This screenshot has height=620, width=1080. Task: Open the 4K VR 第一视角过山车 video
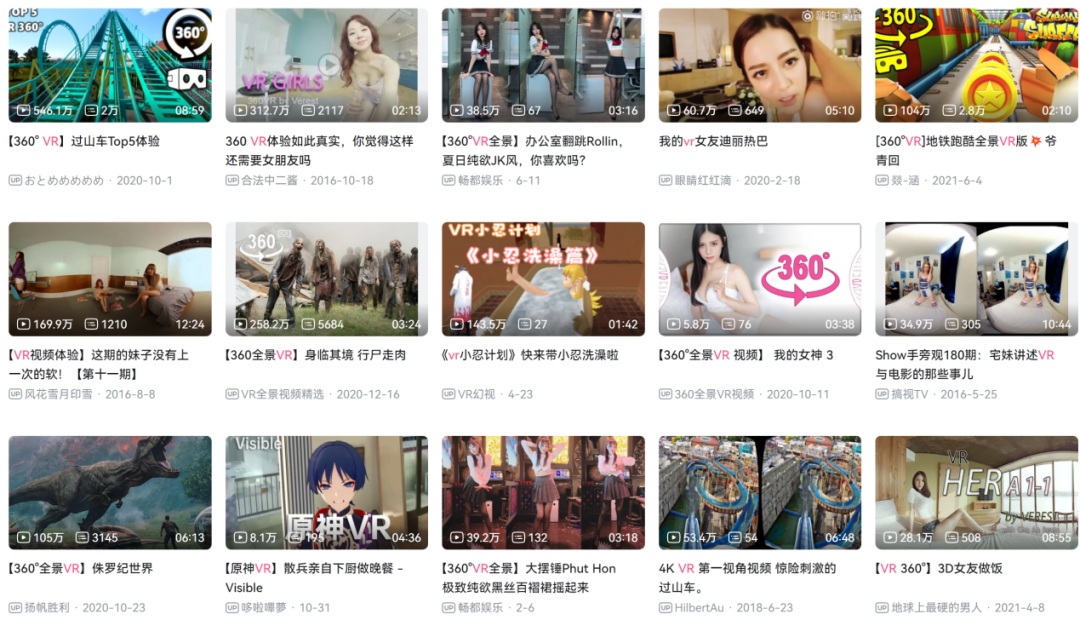(x=759, y=492)
